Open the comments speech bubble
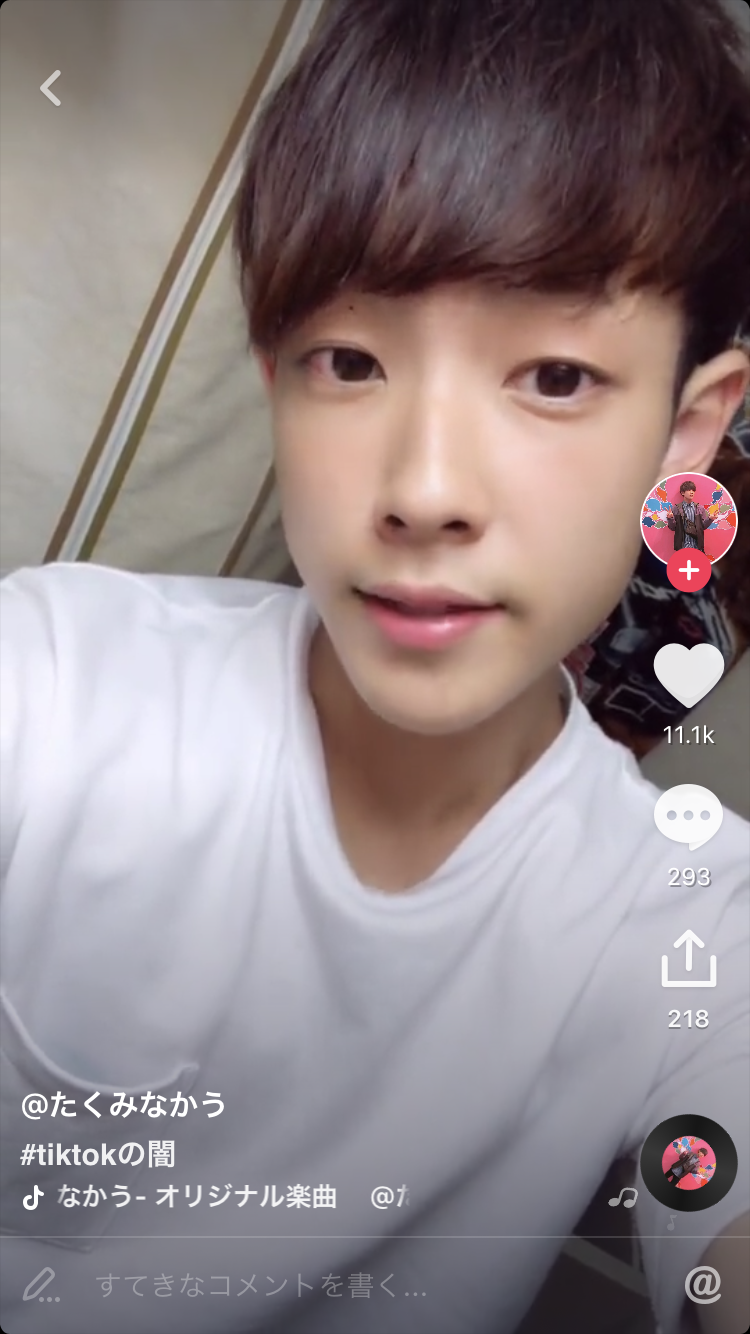This screenshot has width=750, height=1334. click(x=688, y=817)
